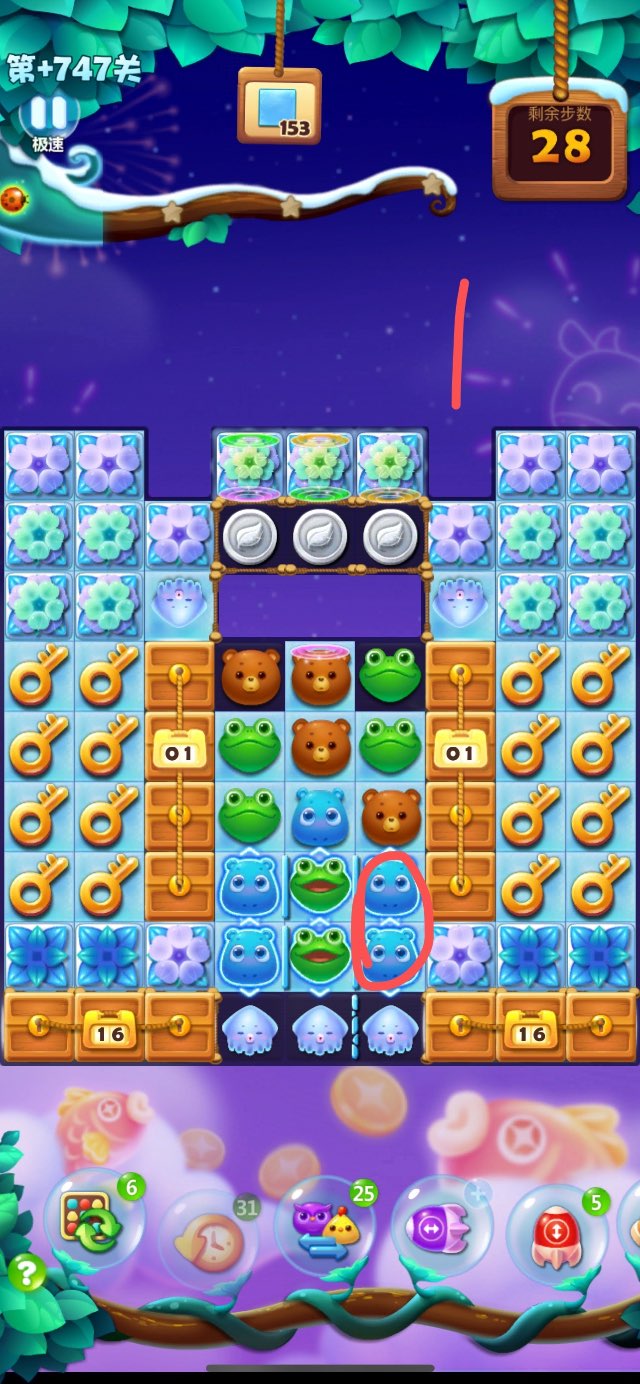Activate the swap animals booster showing 25
The height and width of the screenshot is (1384, 640).
tap(326, 1228)
